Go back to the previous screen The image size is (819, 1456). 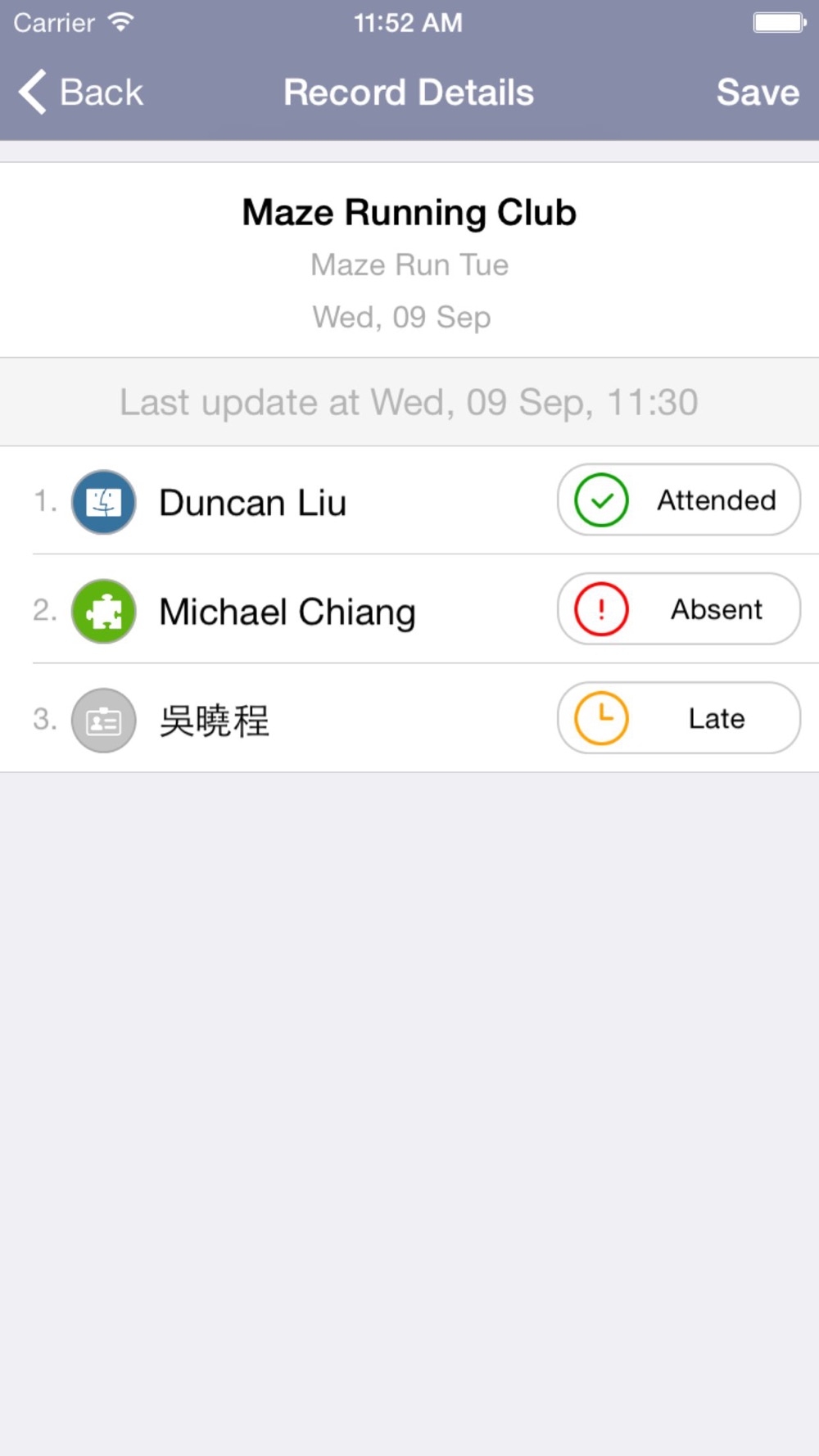(80, 92)
